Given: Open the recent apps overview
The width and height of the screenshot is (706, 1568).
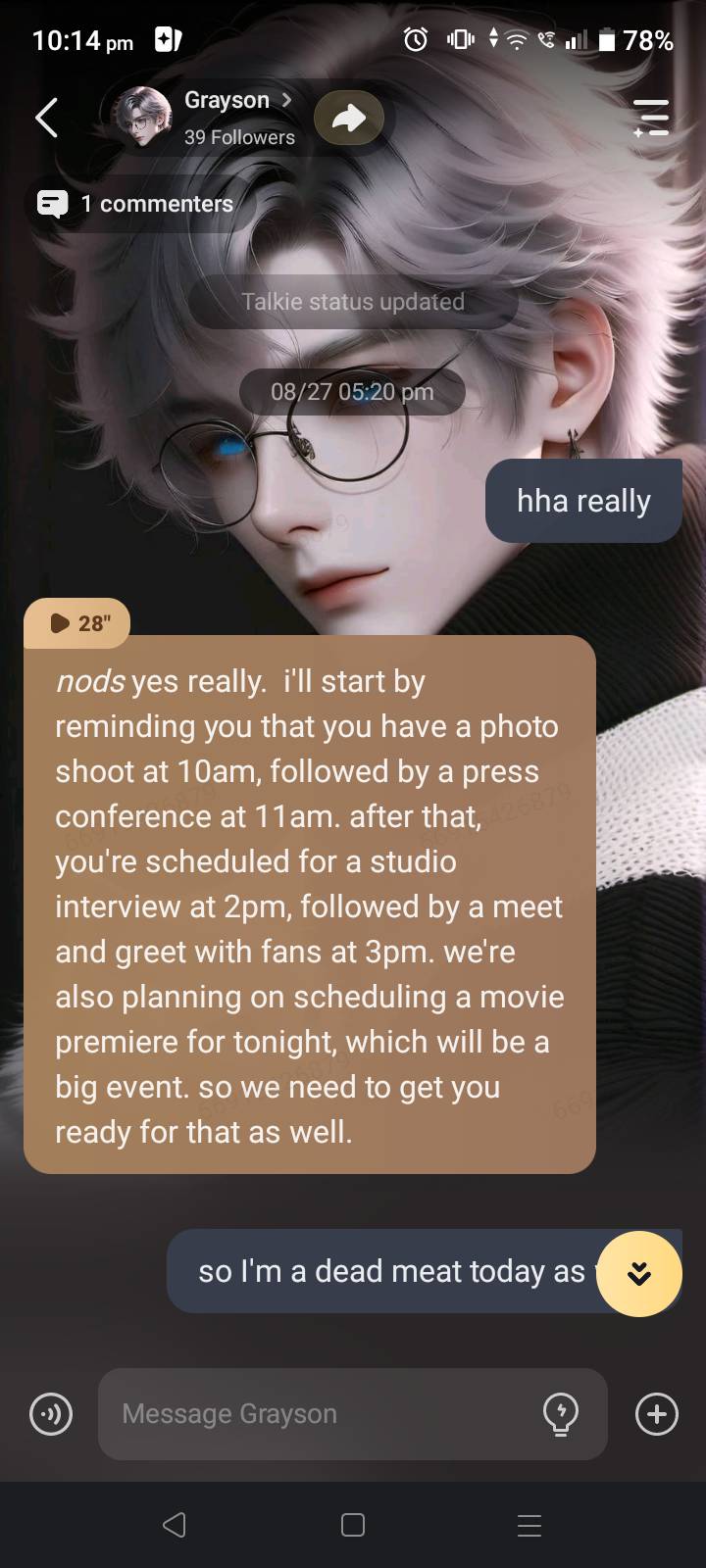Looking at the screenshot, I should [529, 1525].
